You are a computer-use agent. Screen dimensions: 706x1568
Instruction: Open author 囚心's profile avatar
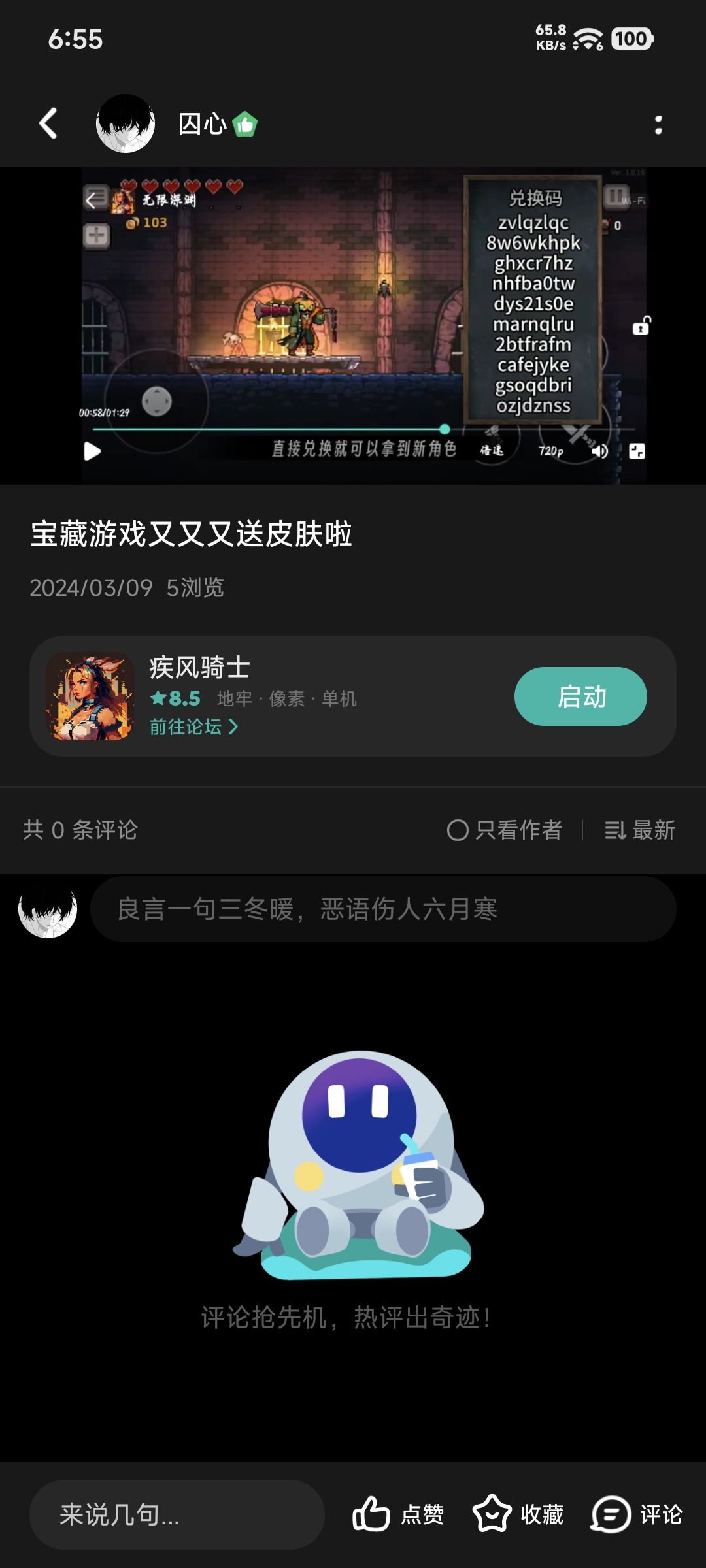click(x=126, y=123)
